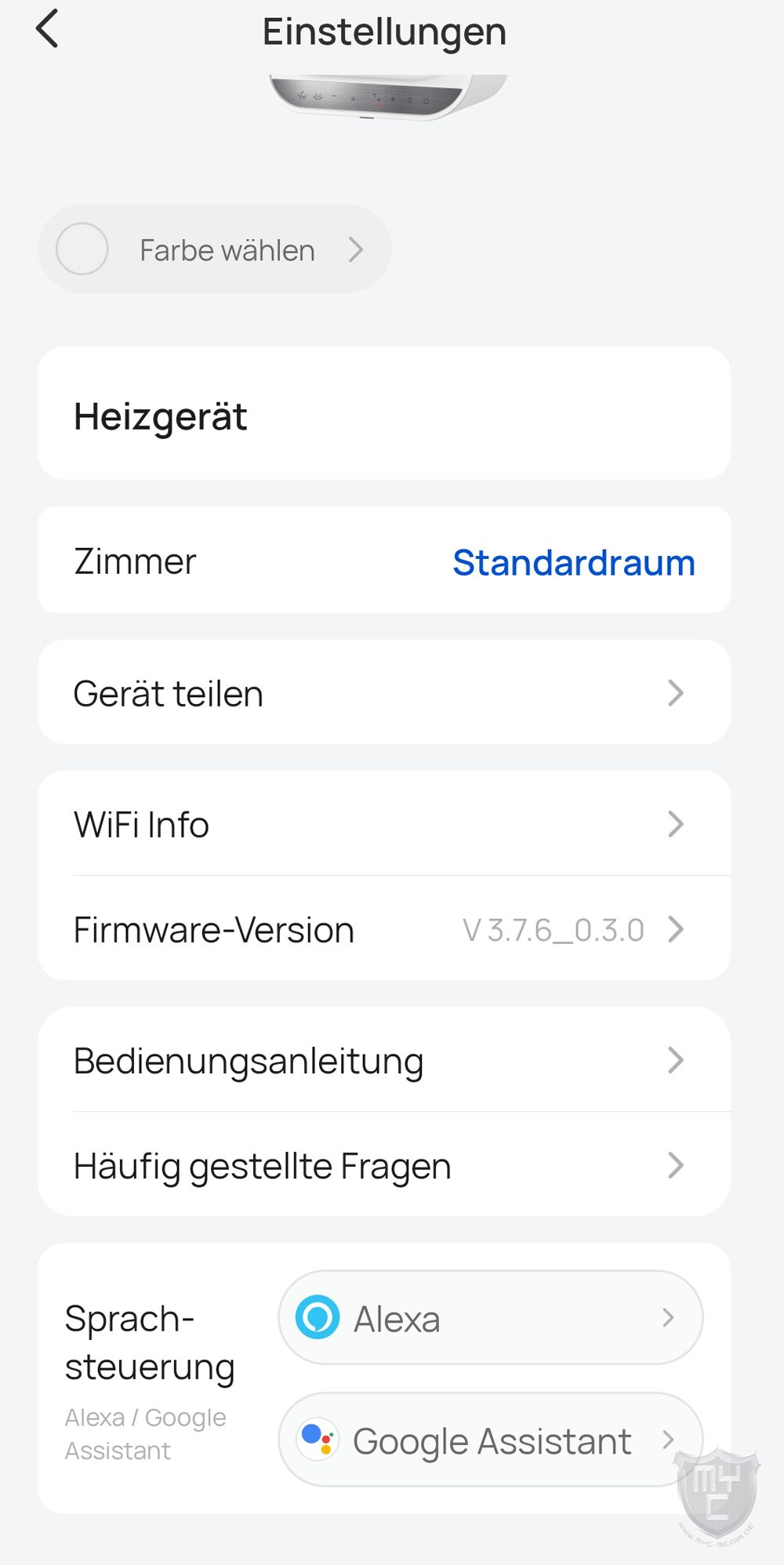The width and height of the screenshot is (784, 1565).
Task: Change the Zimmer from Standardraum
Action: (x=572, y=562)
